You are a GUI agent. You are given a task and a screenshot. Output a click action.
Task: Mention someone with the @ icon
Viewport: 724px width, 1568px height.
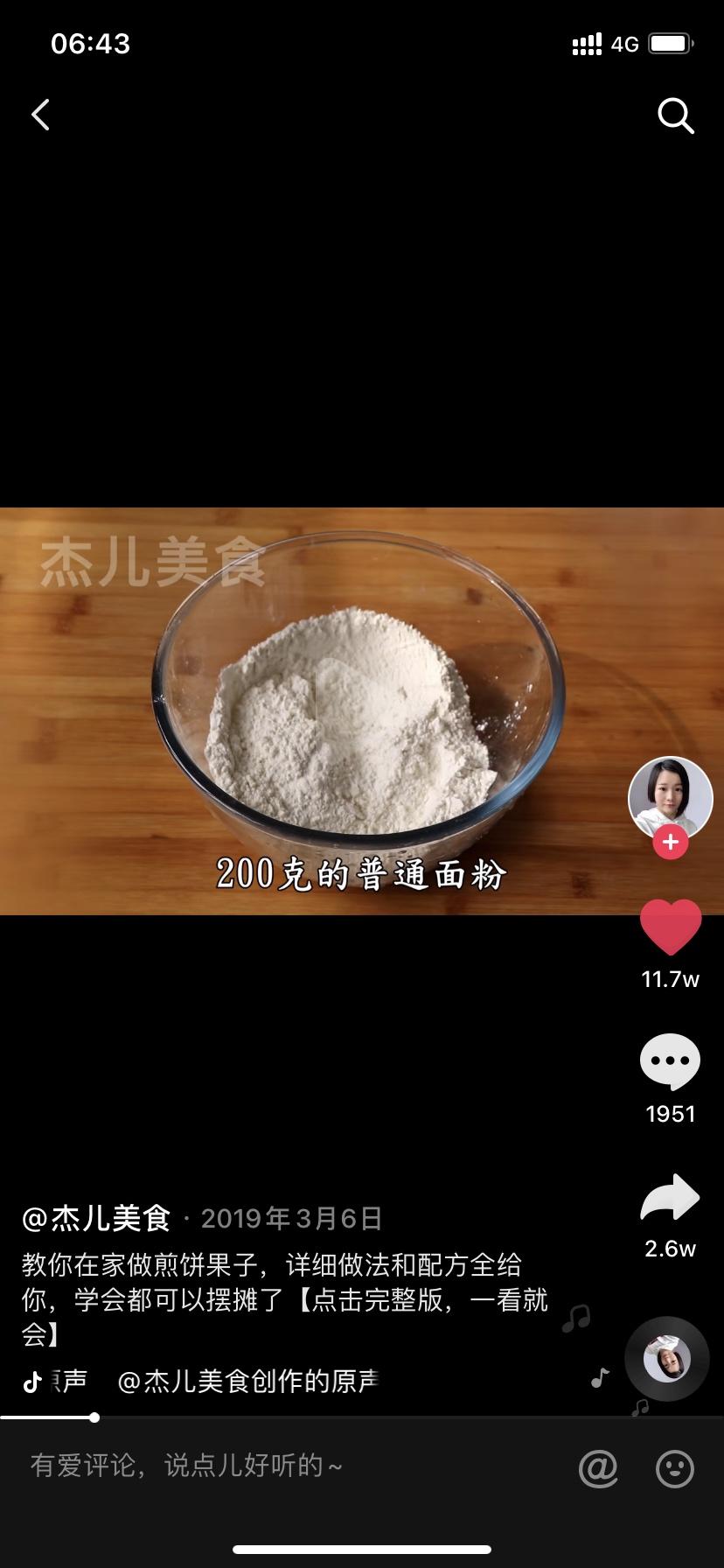point(598,1467)
